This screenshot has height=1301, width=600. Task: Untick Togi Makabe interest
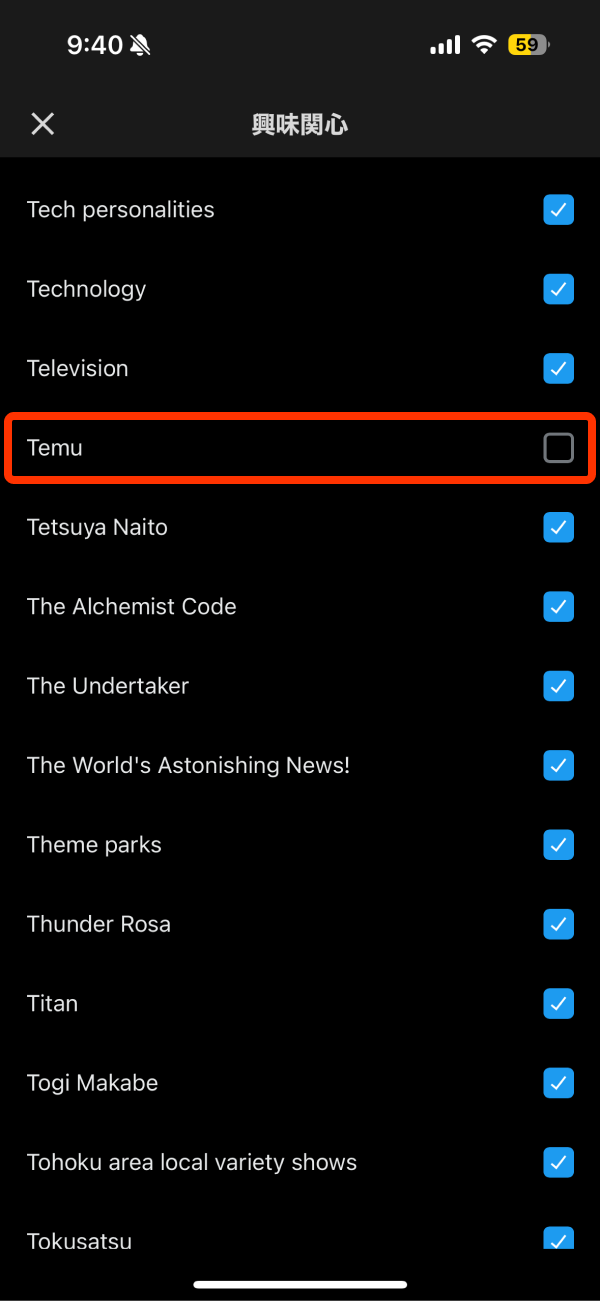pyautogui.click(x=558, y=1083)
